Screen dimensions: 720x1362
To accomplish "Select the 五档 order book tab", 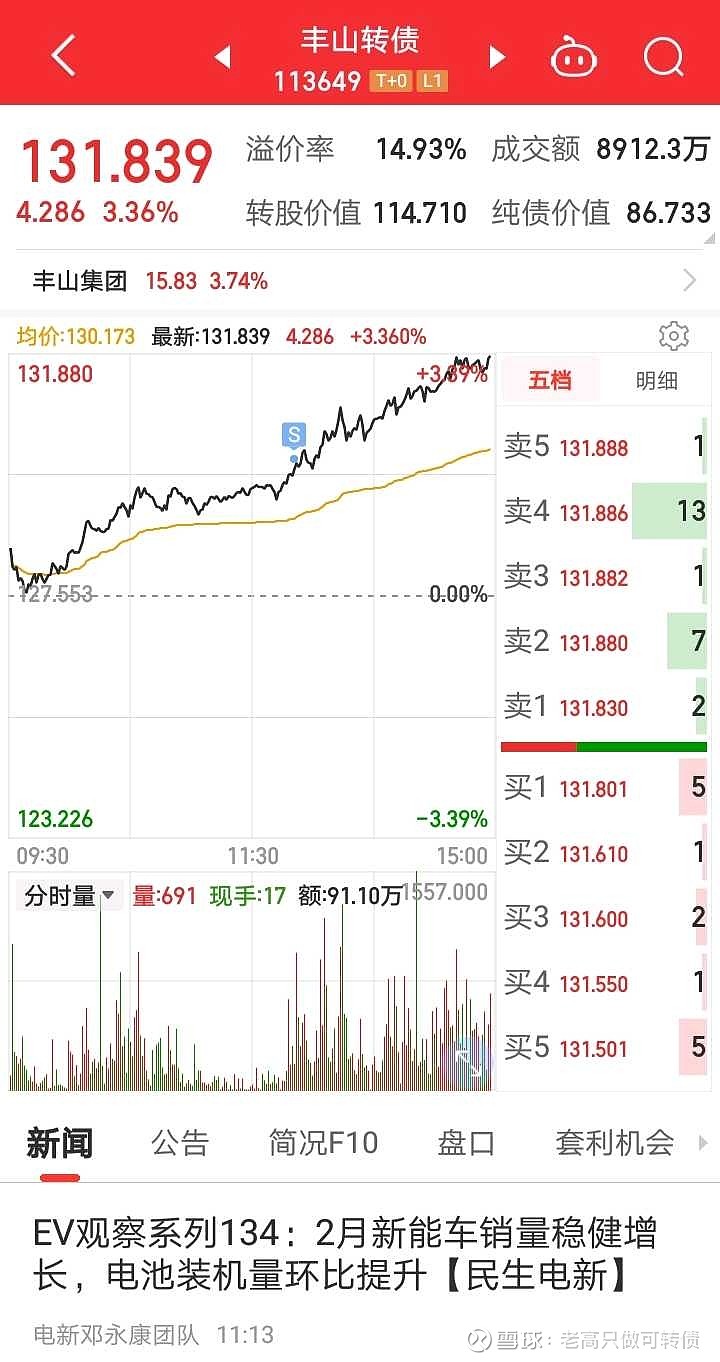I will coord(550,380).
